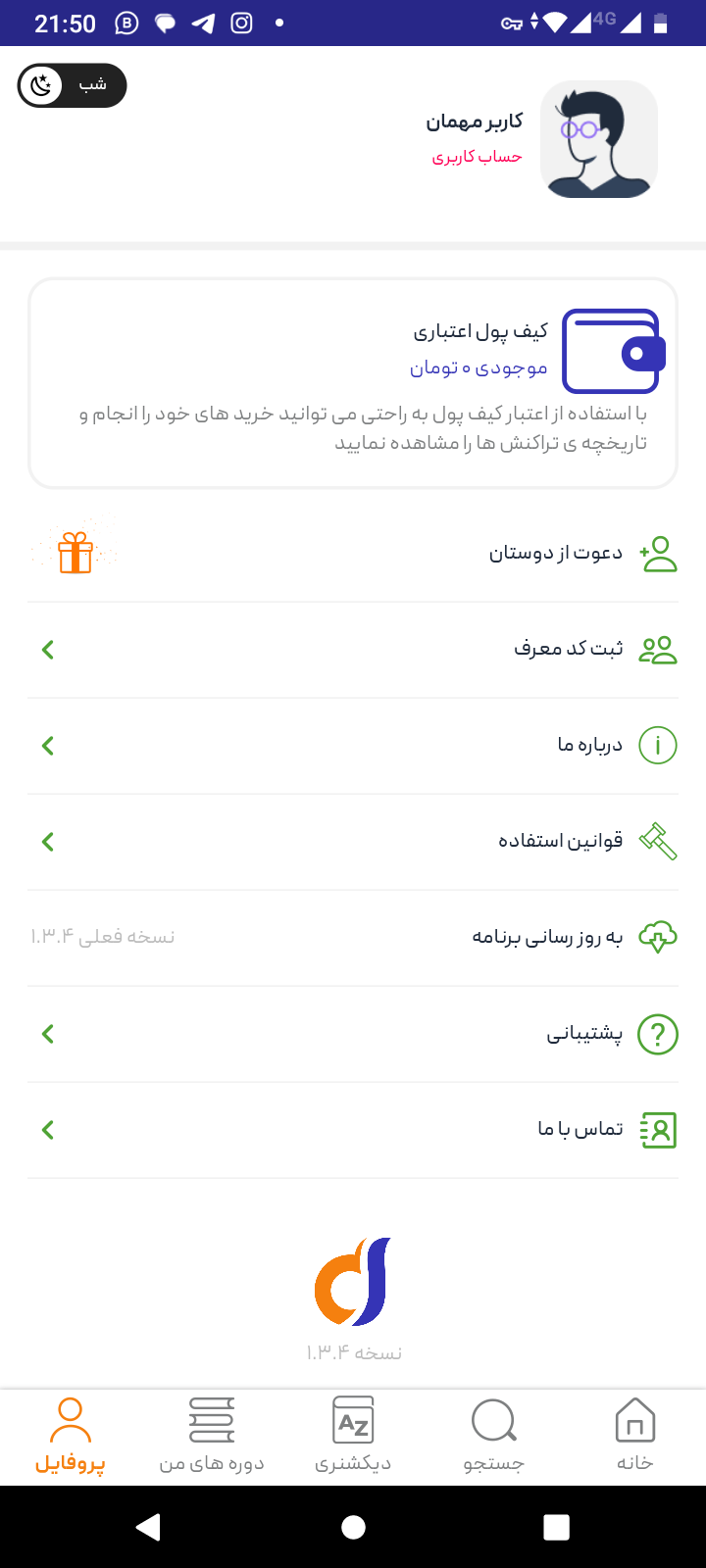Open the کیف پول اعتباری wallet card

(x=353, y=382)
